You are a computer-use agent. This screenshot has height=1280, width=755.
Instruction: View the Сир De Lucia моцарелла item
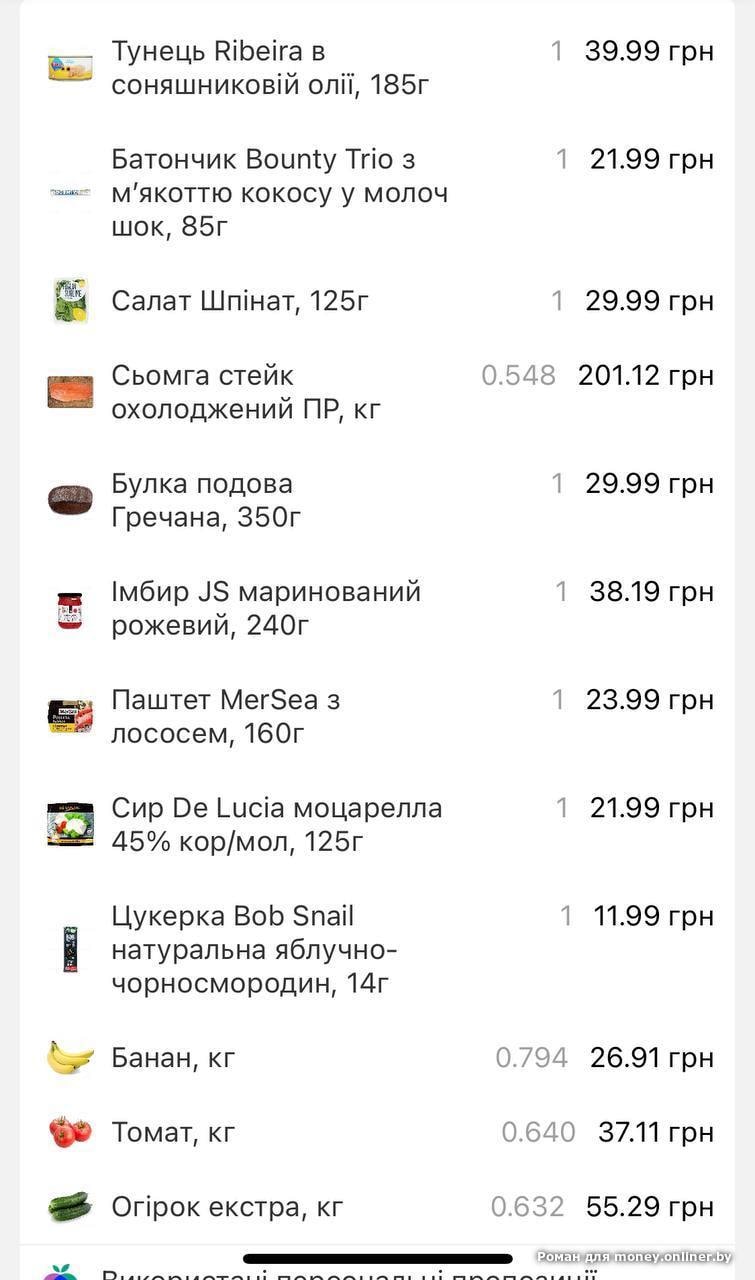[276, 824]
